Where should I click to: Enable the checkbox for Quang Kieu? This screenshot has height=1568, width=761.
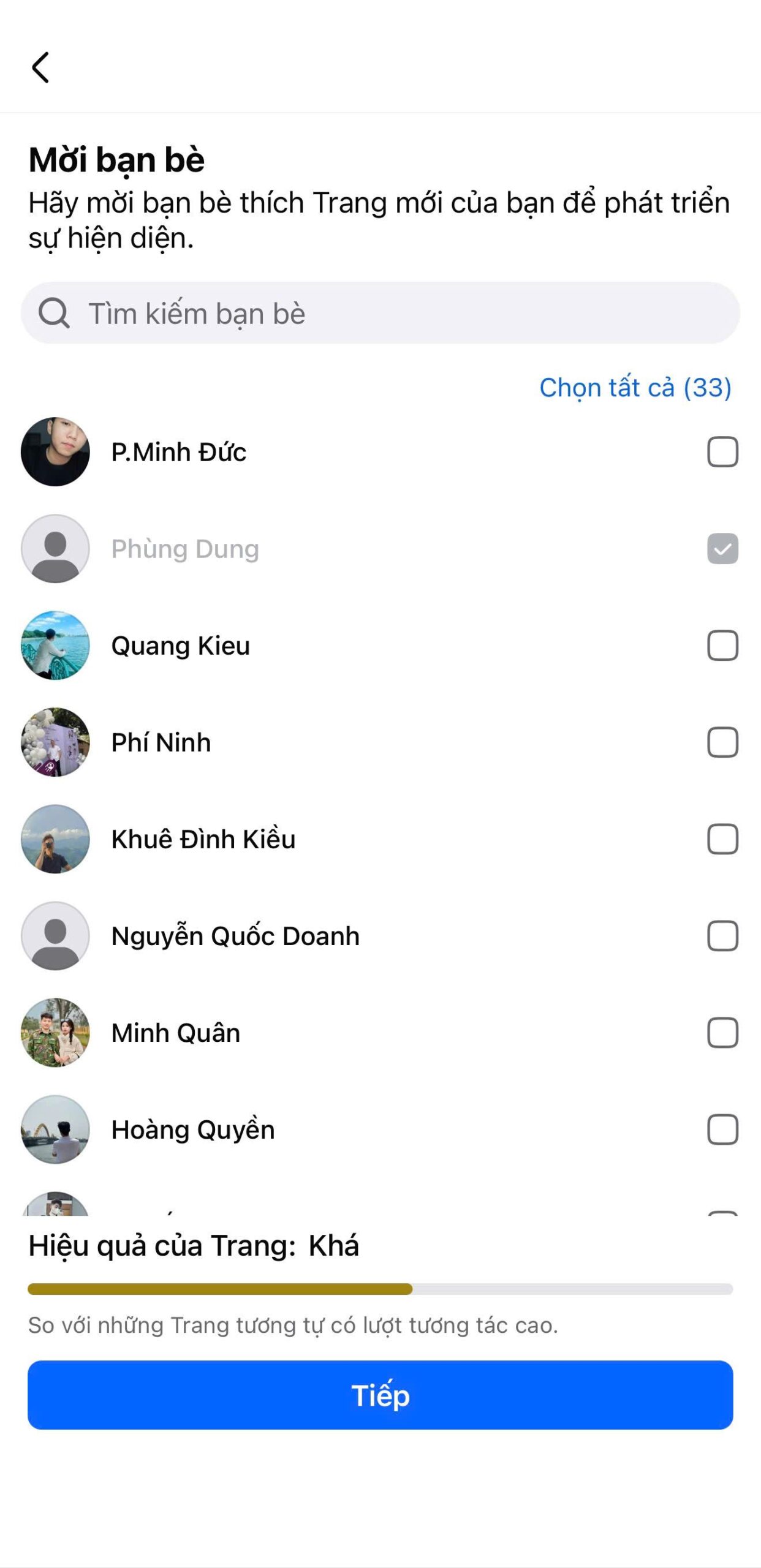click(723, 646)
